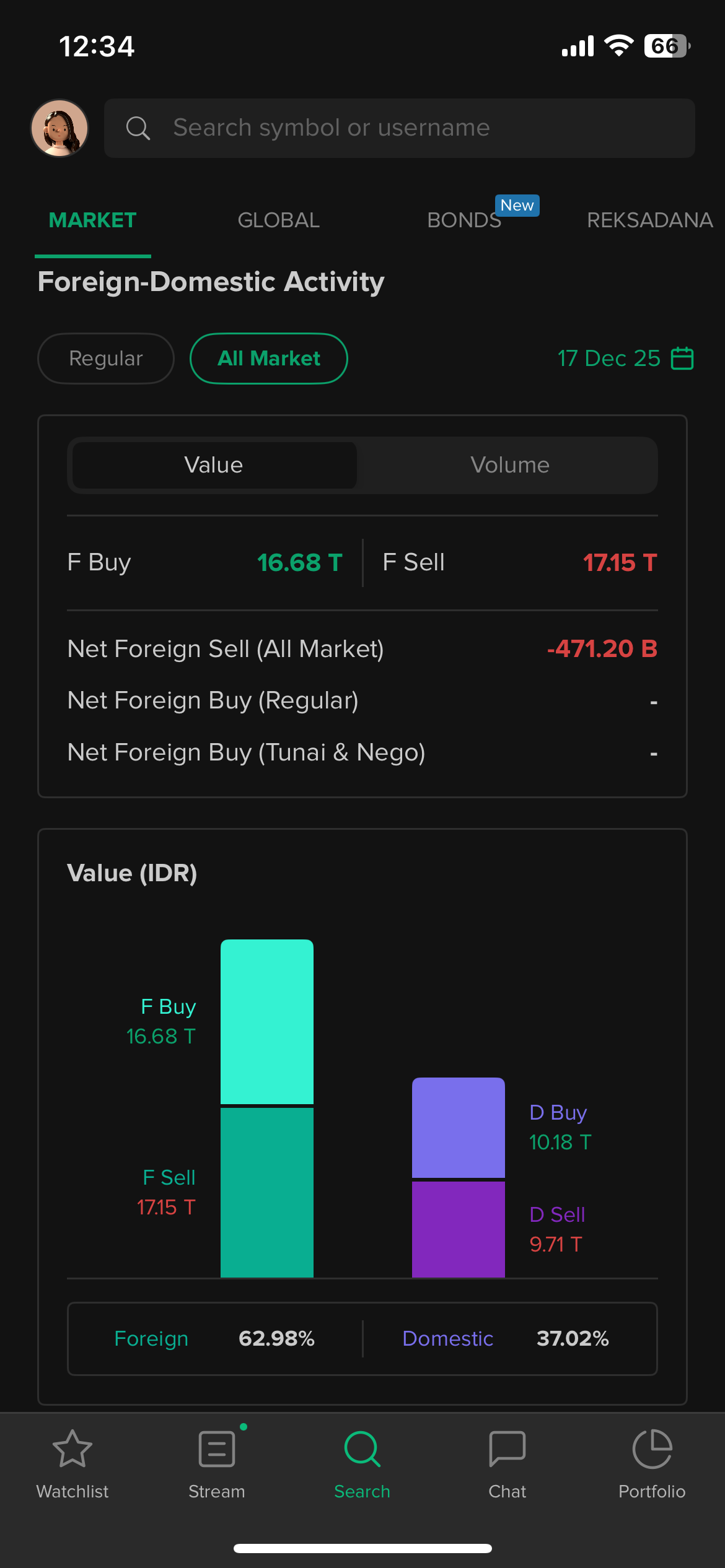Go to the REKSADANA tab
The image size is (725, 1568).
coord(649,220)
